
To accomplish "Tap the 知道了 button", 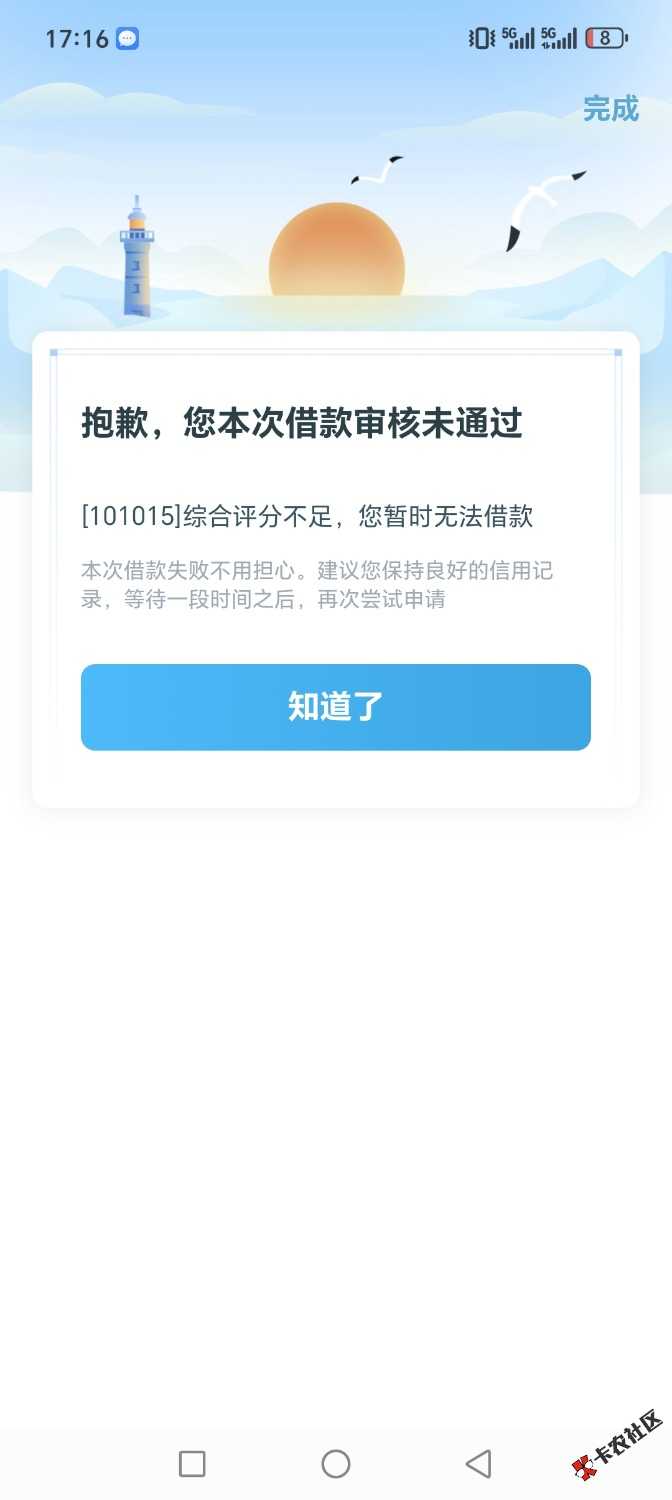I will tap(336, 707).
